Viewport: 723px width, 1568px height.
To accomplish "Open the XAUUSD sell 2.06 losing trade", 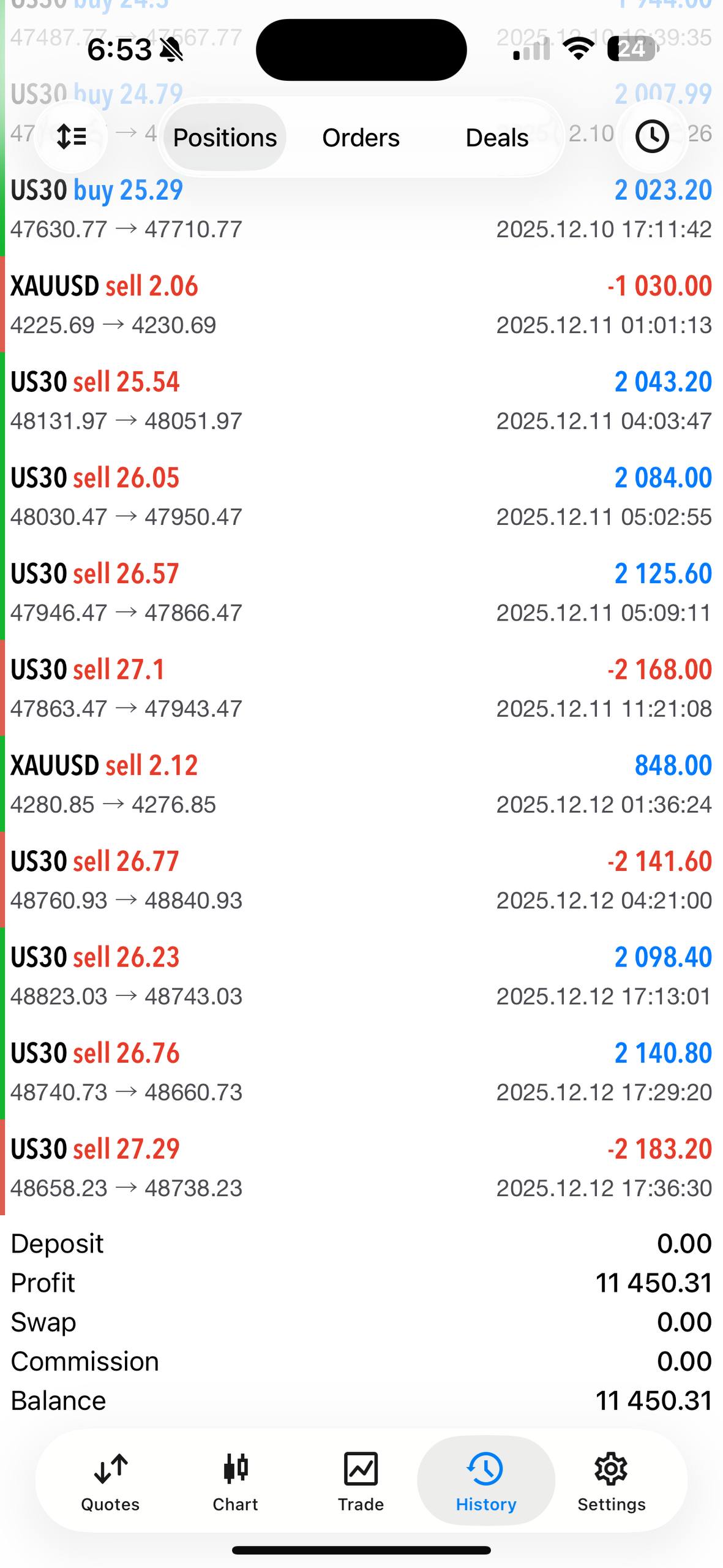I will 361,304.
